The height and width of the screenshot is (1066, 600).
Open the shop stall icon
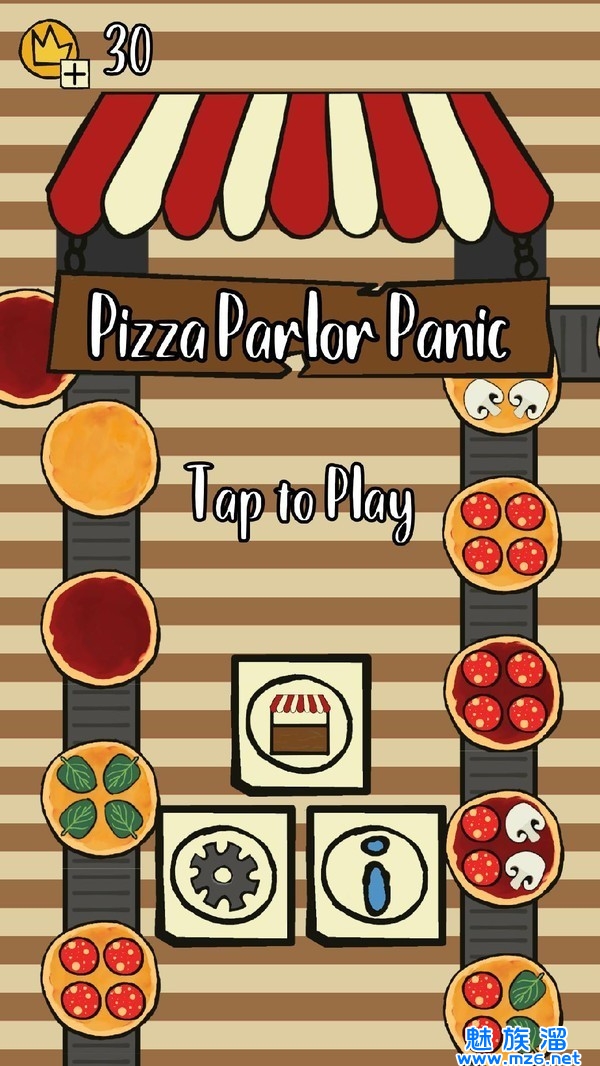tap(301, 722)
